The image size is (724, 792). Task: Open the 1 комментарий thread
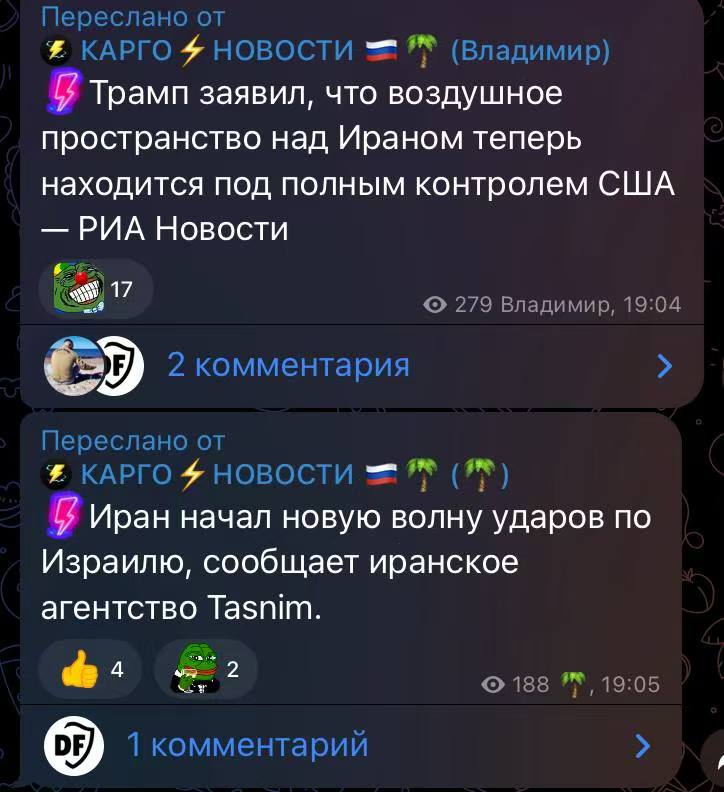(247, 744)
